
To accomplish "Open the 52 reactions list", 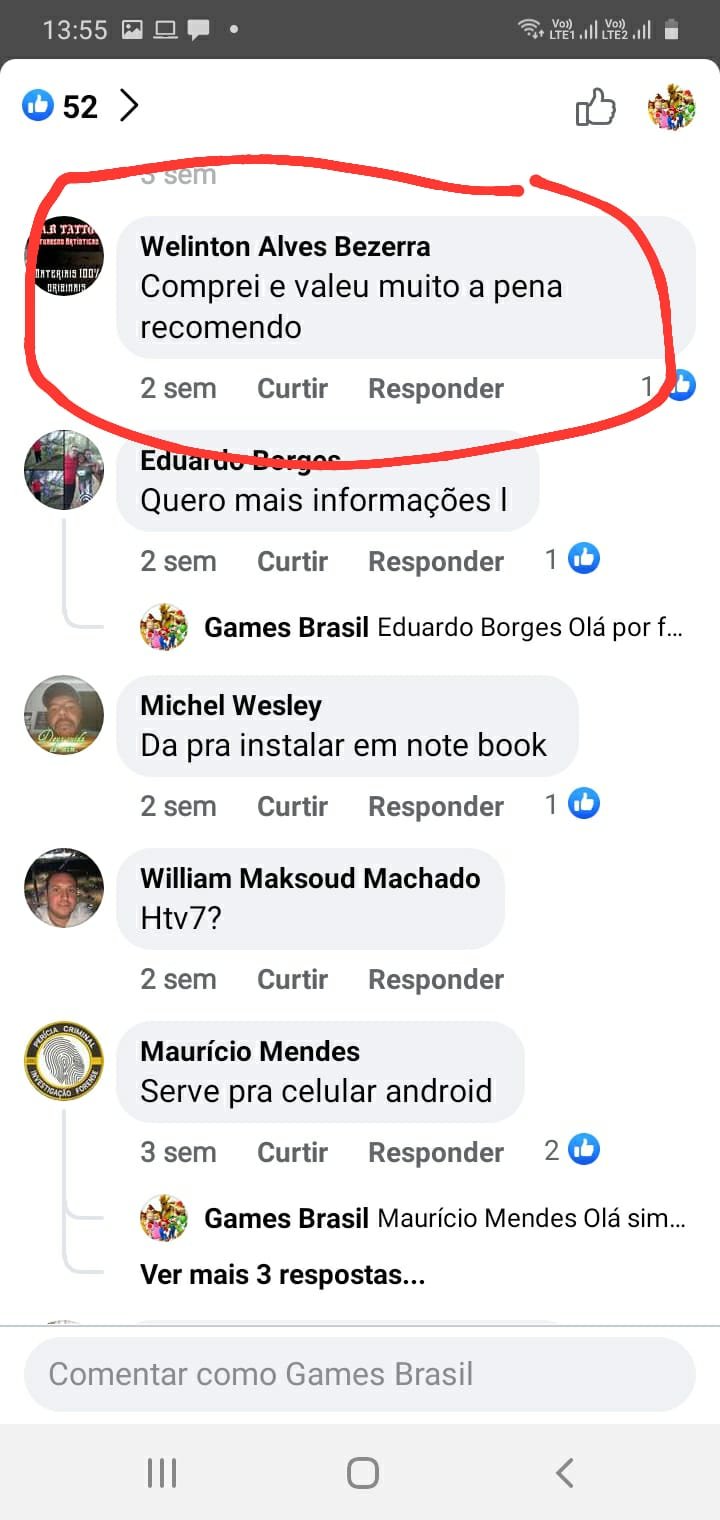I will (x=80, y=106).
